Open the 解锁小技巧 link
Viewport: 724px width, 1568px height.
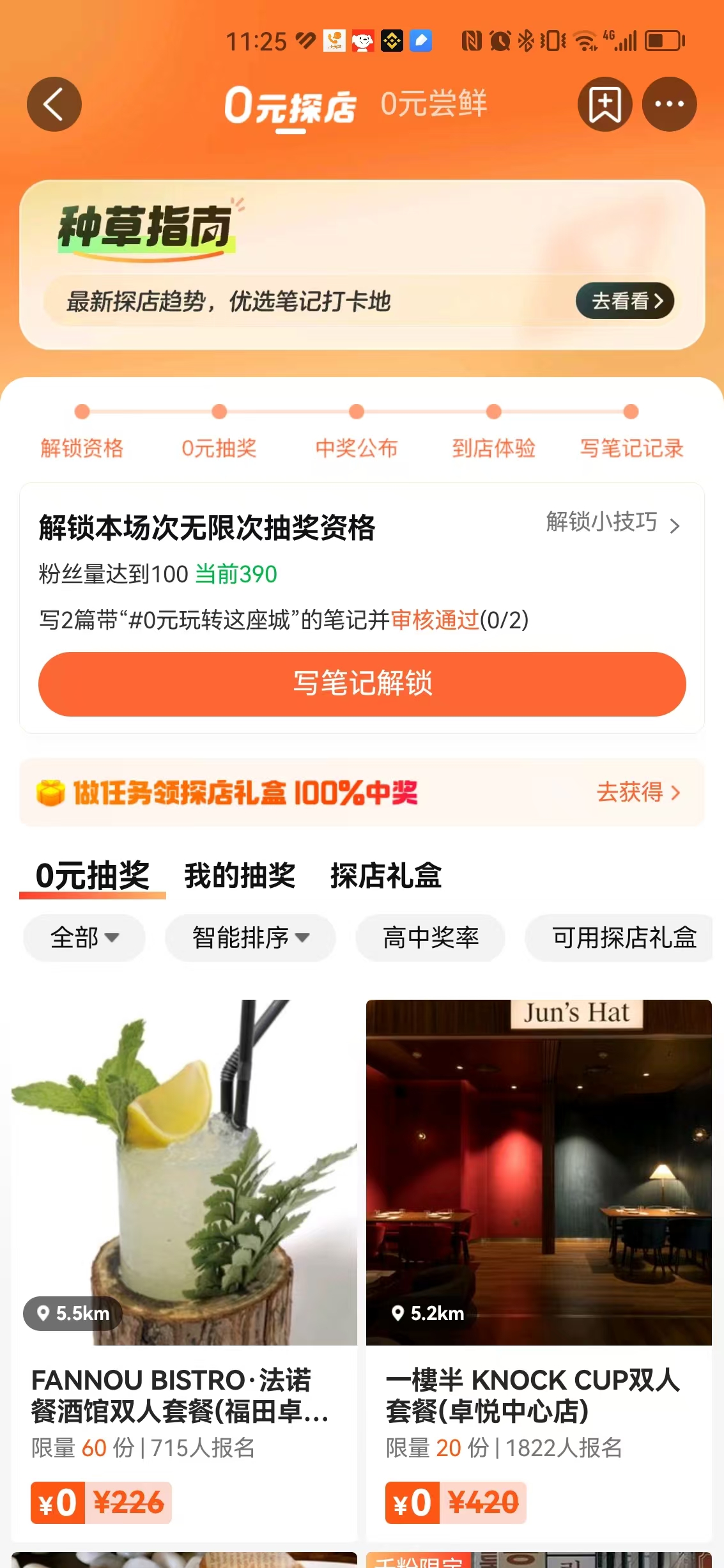[x=612, y=522]
